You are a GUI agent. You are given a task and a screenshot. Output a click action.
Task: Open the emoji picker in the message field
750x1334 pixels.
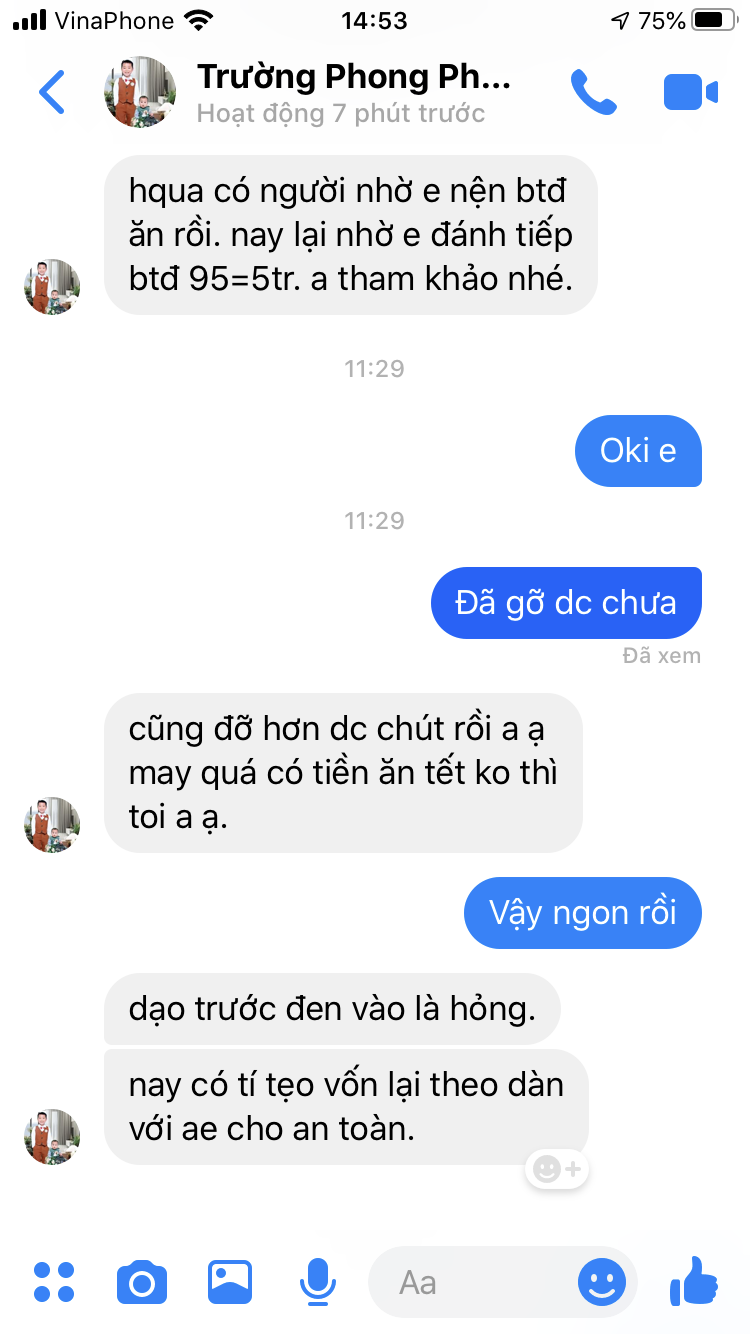pos(602,1282)
